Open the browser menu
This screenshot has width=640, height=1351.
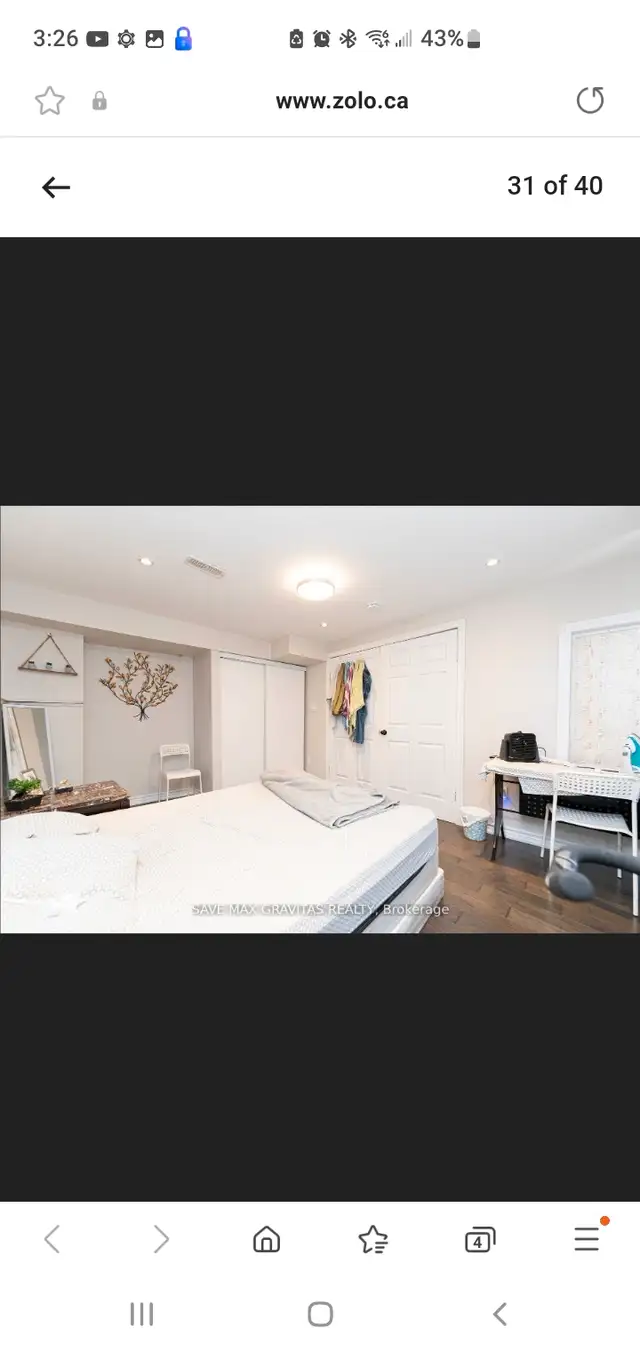587,1240
